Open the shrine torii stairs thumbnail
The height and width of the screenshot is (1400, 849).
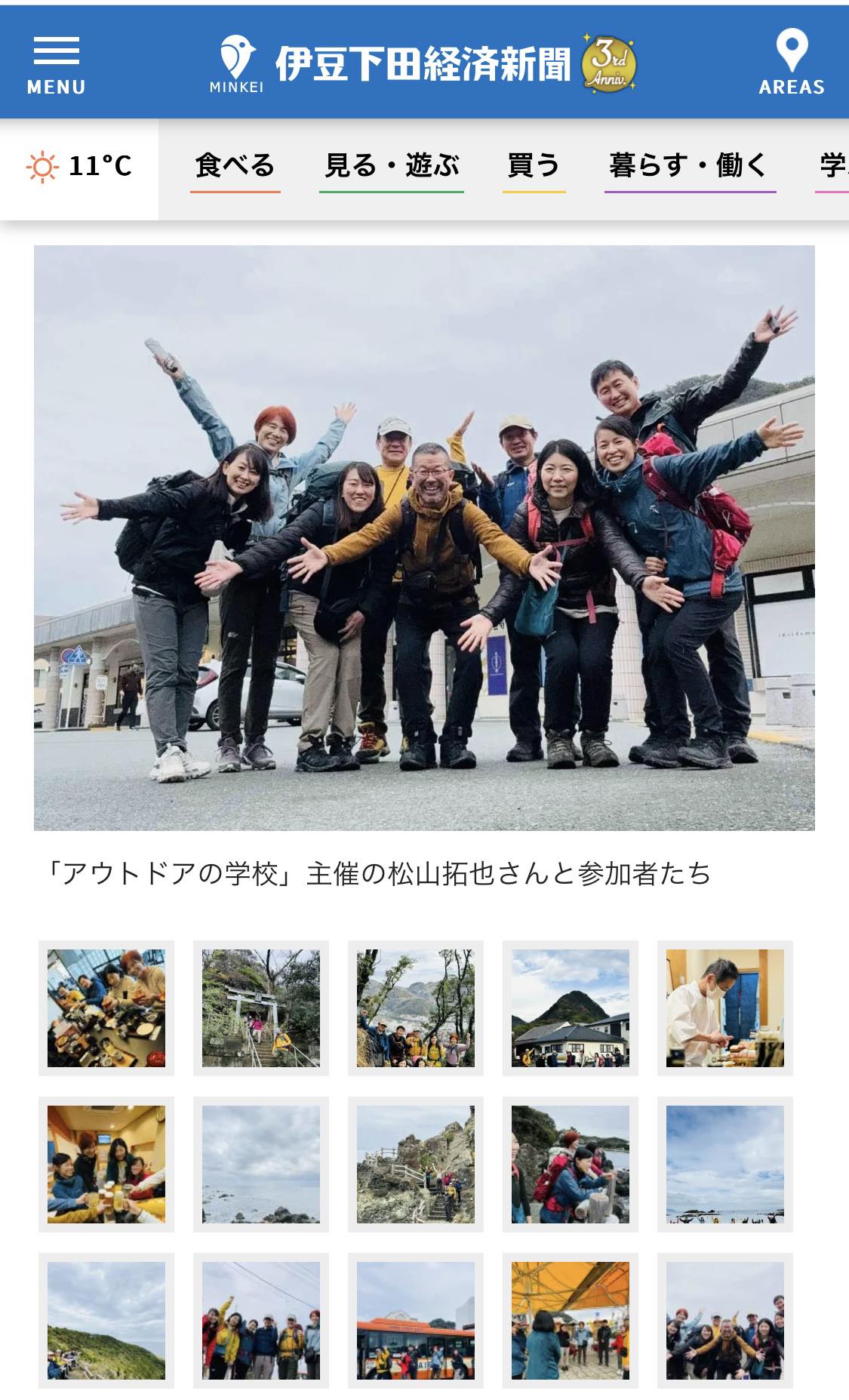(261, 1008)
